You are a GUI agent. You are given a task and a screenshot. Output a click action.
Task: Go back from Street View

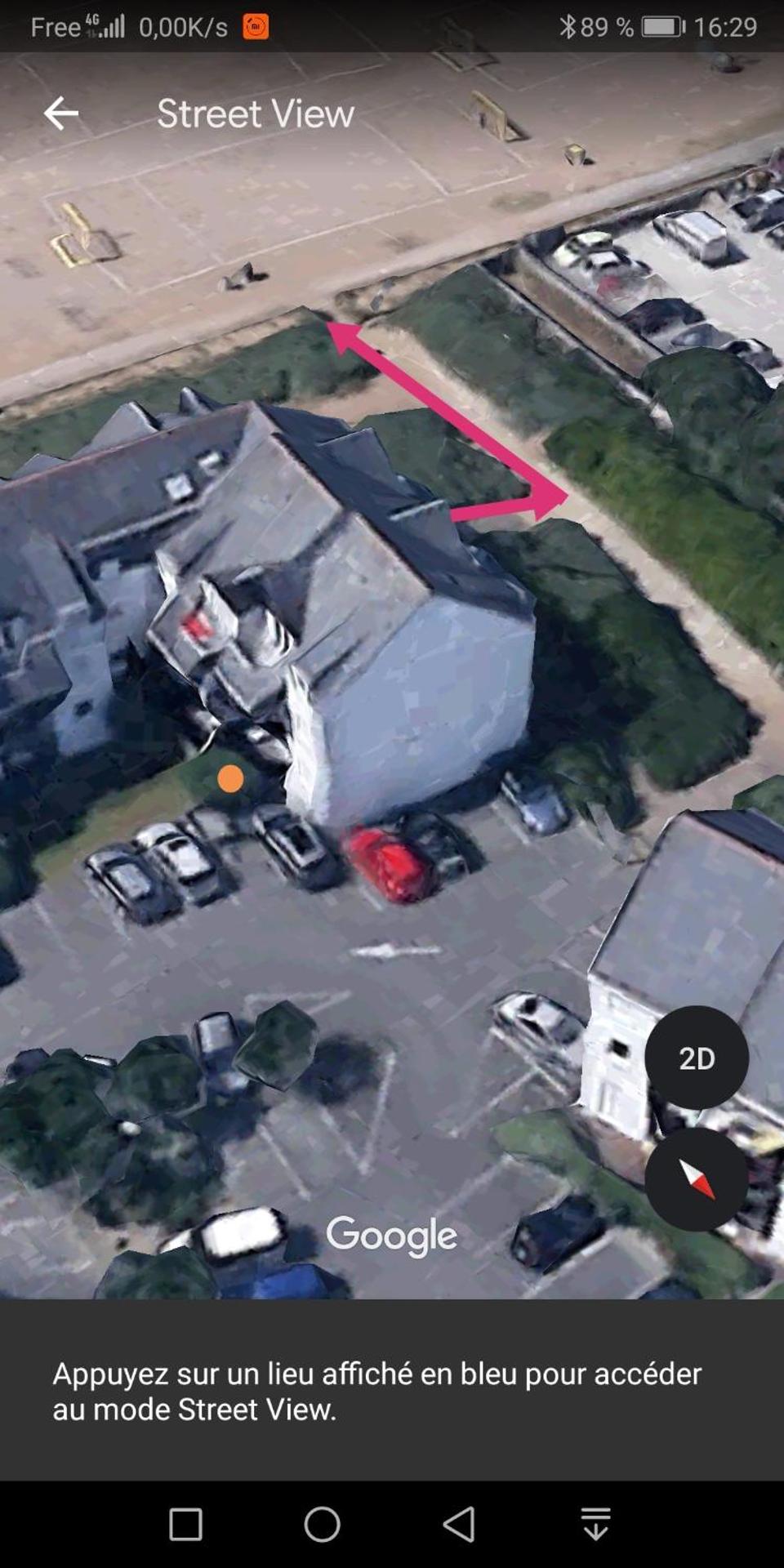click(x=61, y=114)
